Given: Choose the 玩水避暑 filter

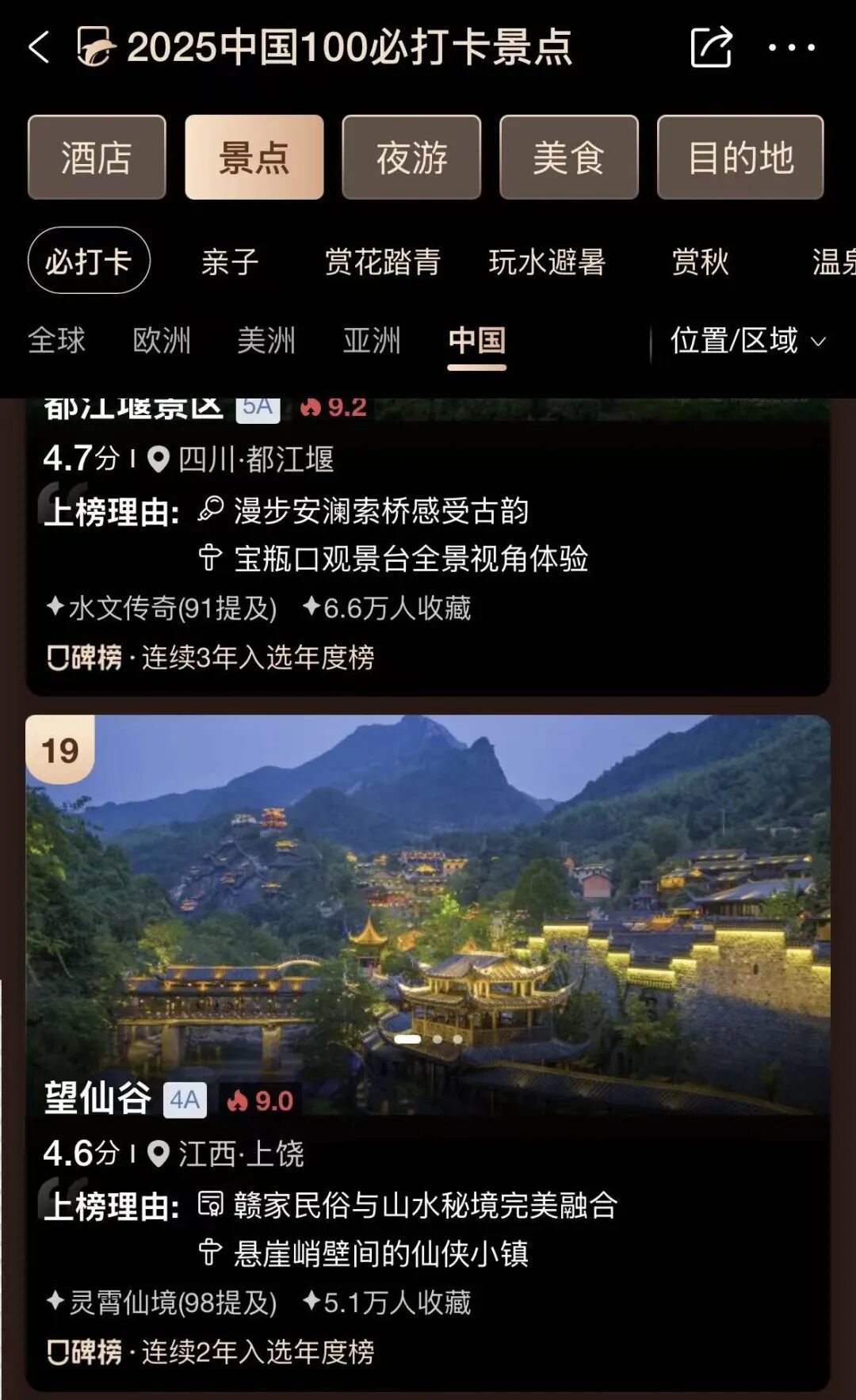Looking at the screenshot, I should click(547, 261).
